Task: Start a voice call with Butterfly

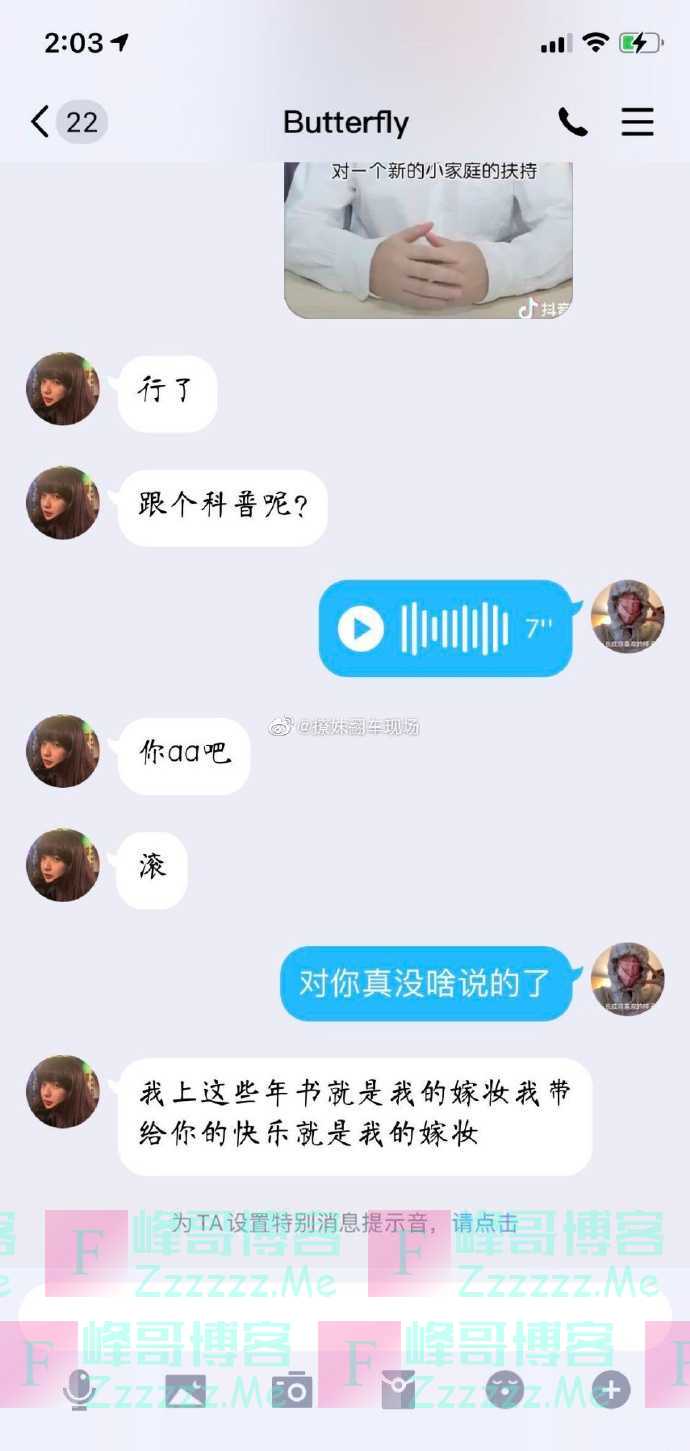Action: pos(572,122)
